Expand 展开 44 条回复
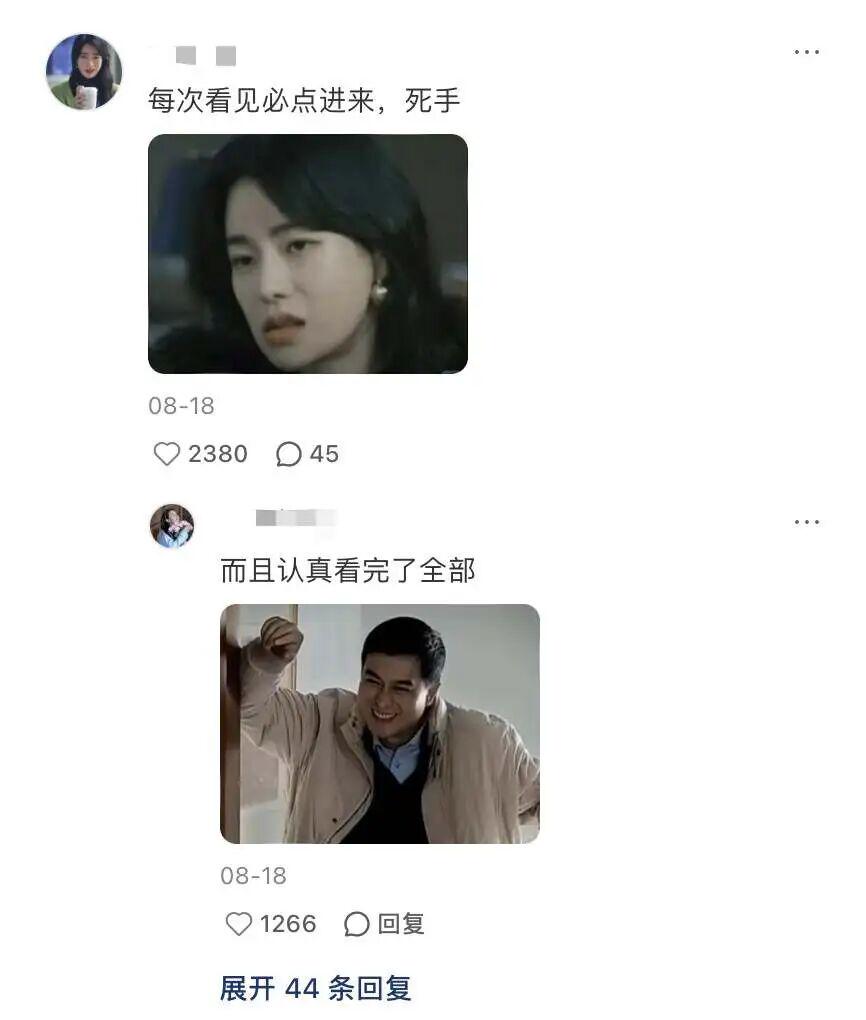Image resolution: width=866 pixels, height=1020 pixels. (x=315, y=989)
